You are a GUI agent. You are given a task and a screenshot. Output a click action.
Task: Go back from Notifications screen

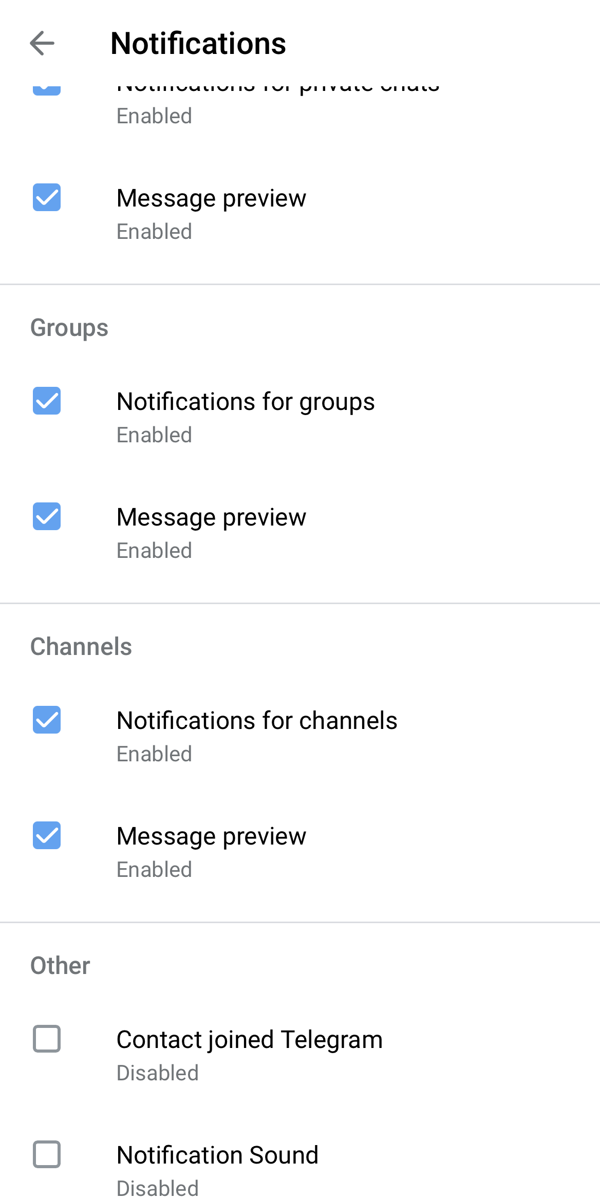(x=42, y=43)
